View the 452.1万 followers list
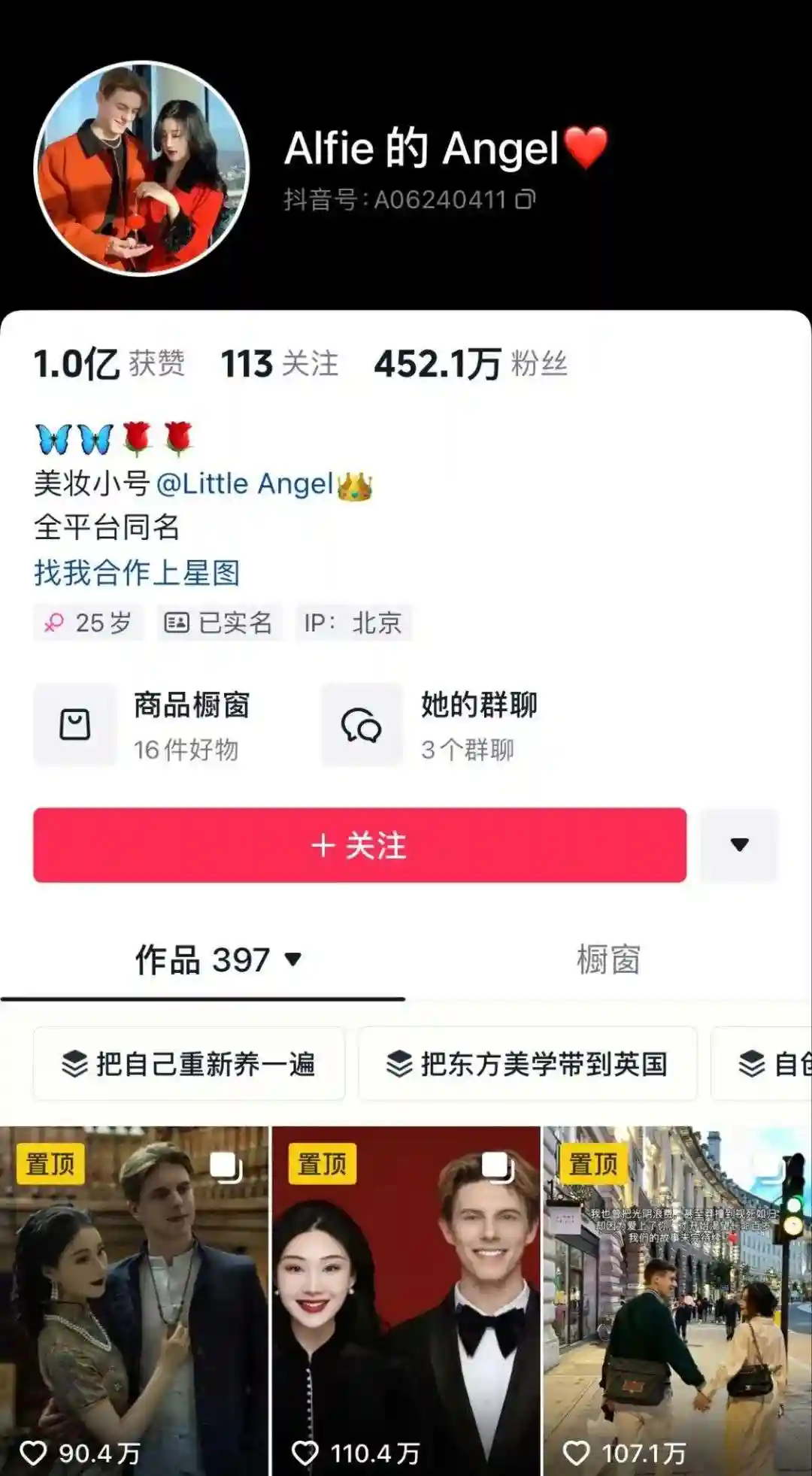Screen dimensions: 812x1476 click(x=470, y=364)
